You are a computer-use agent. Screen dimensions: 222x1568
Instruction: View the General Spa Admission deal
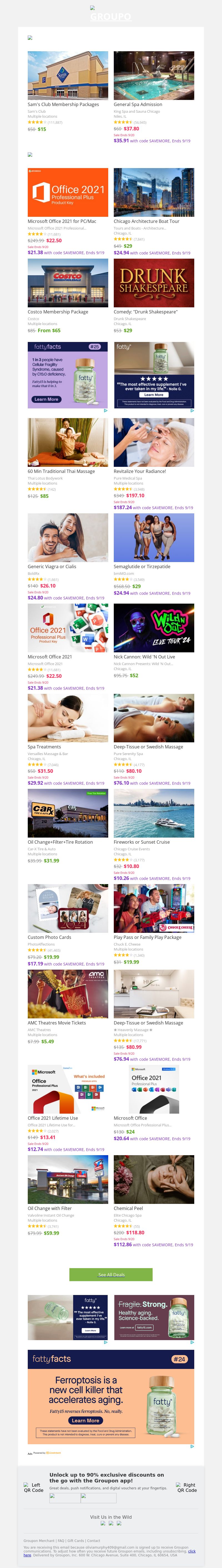pyautogui.click(x=154, y=76)
